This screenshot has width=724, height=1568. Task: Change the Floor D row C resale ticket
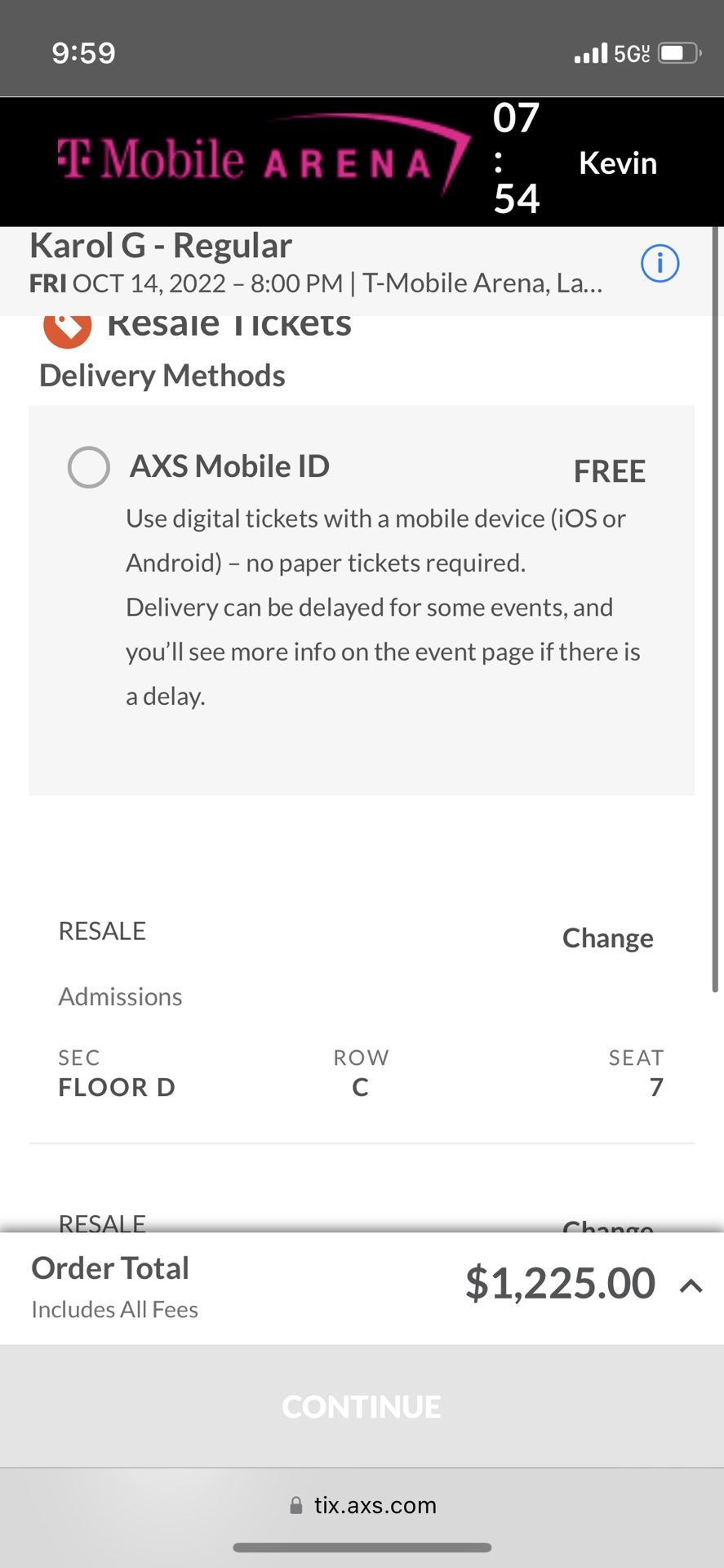pyautogui.click(x=607, y=938)
